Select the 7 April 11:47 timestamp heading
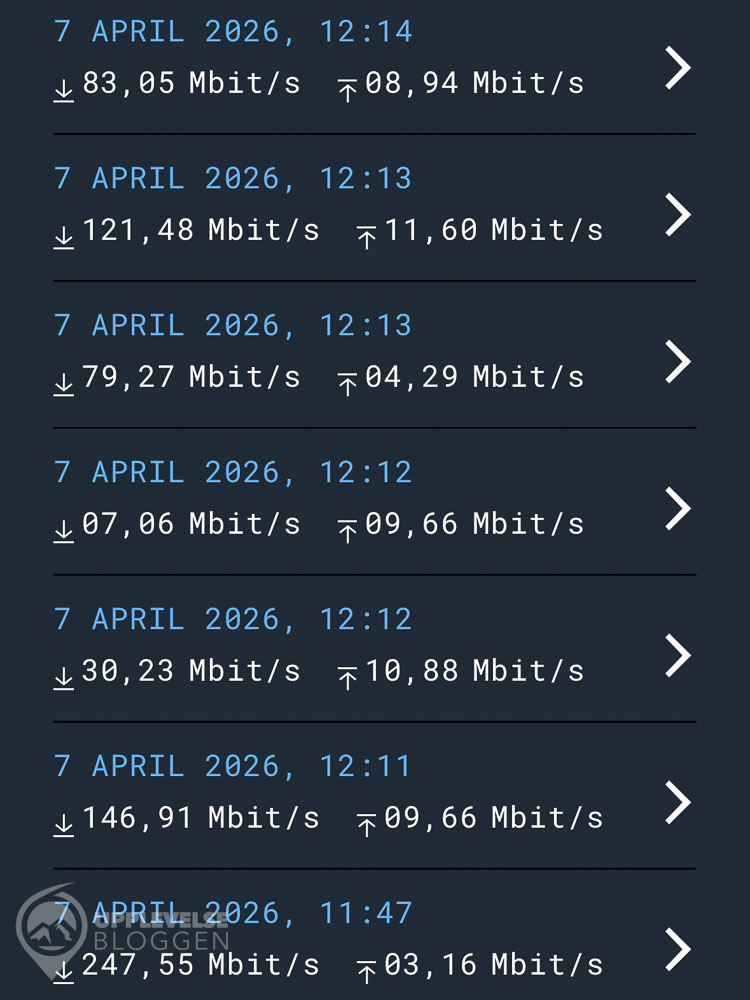This screenshot has height=1000, width=750. (232, 912)
